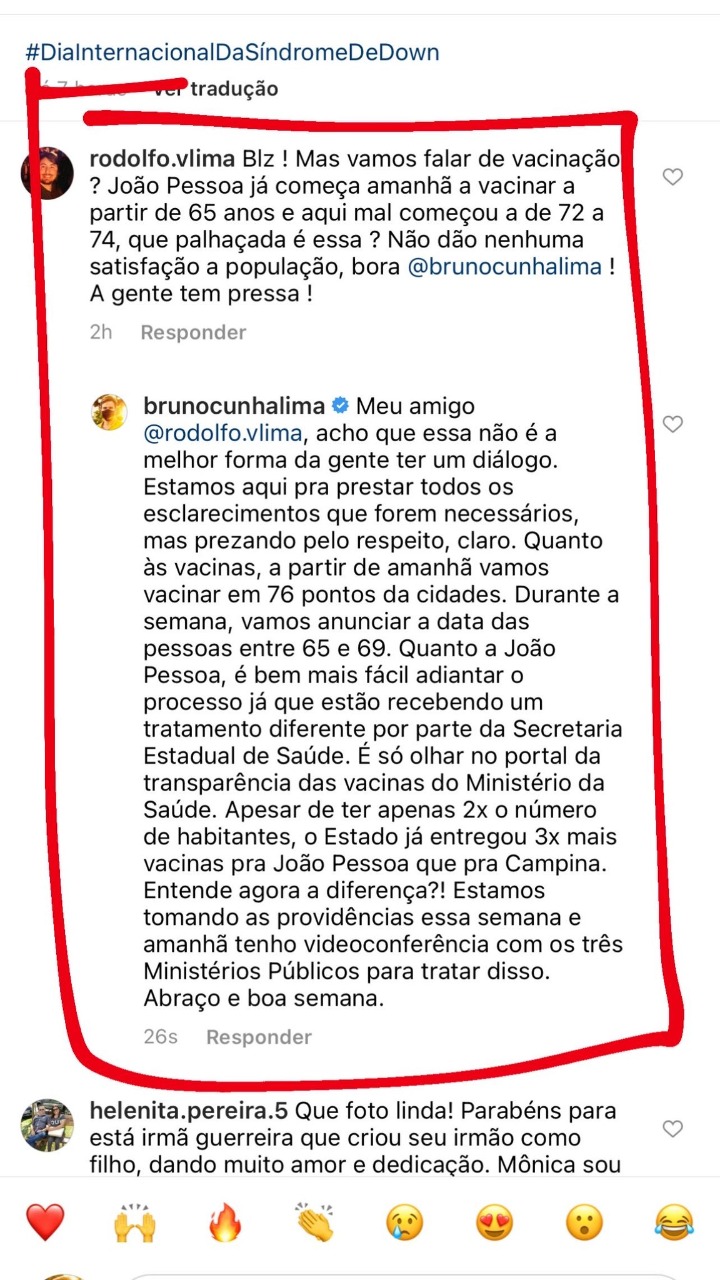Insert the crying face emoji
This screenshot has width=720, height=1280.
(405, 1222)
